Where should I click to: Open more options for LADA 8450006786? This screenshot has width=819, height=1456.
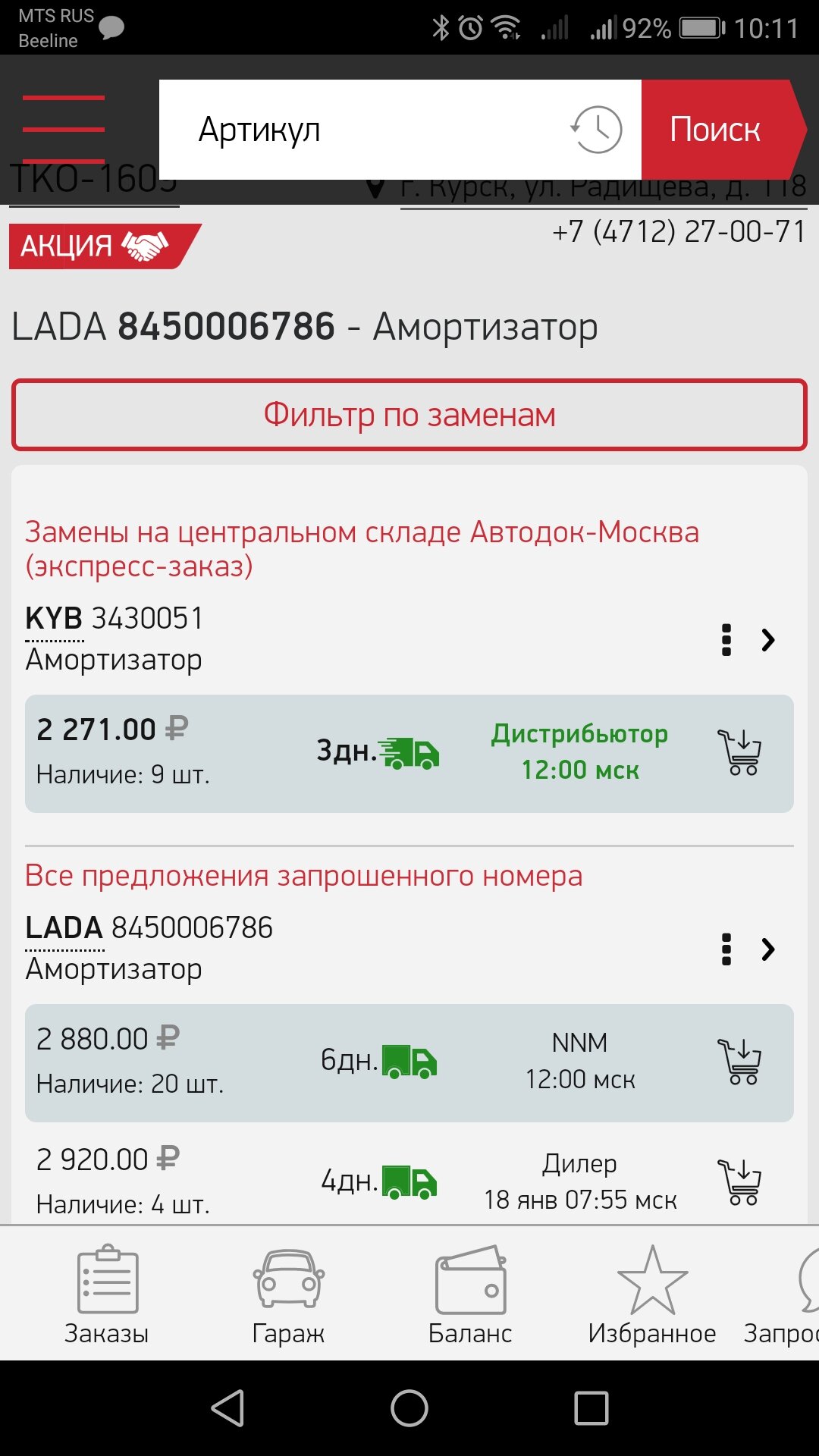coord(726,949)
